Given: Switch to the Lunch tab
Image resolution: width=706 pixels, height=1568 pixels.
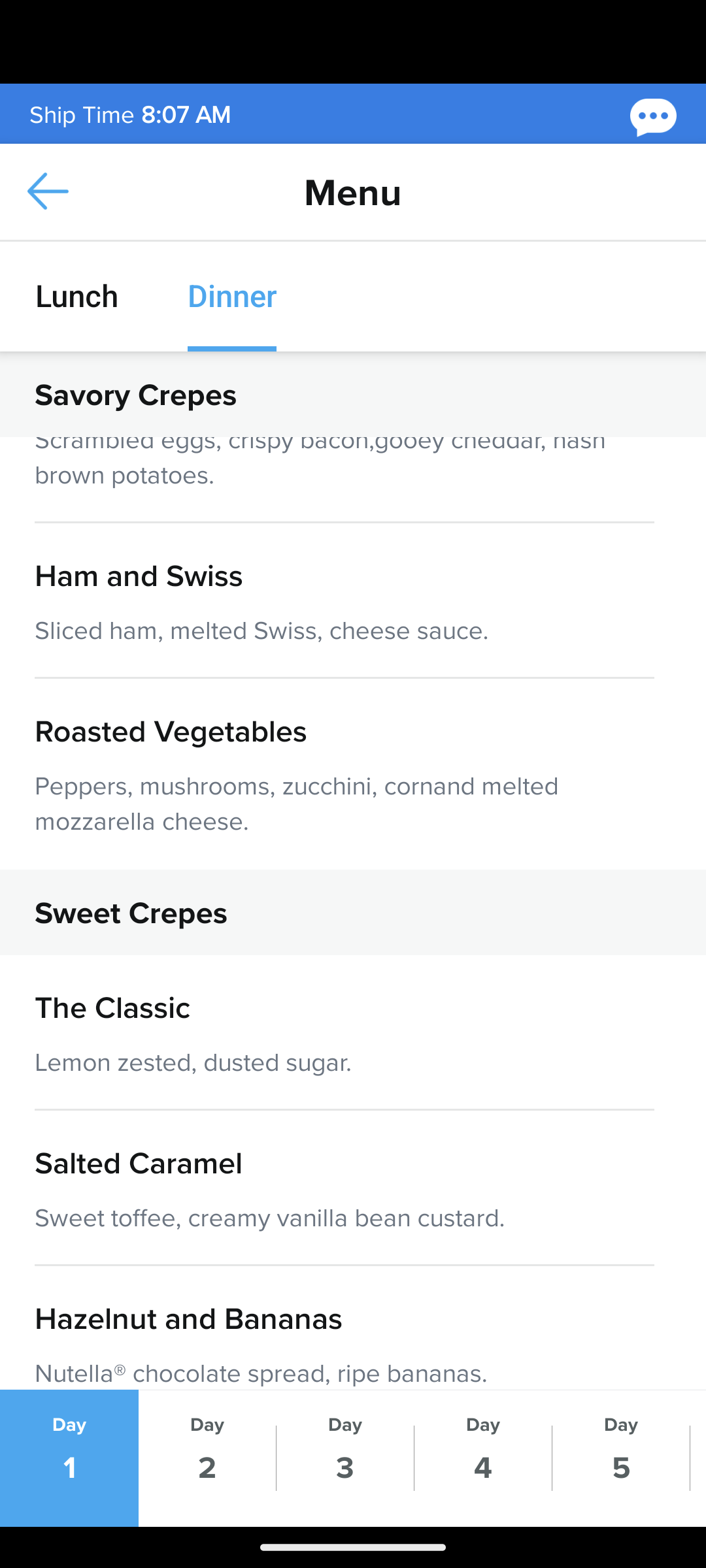Looking at the screenshot, I should coord(76,297).
